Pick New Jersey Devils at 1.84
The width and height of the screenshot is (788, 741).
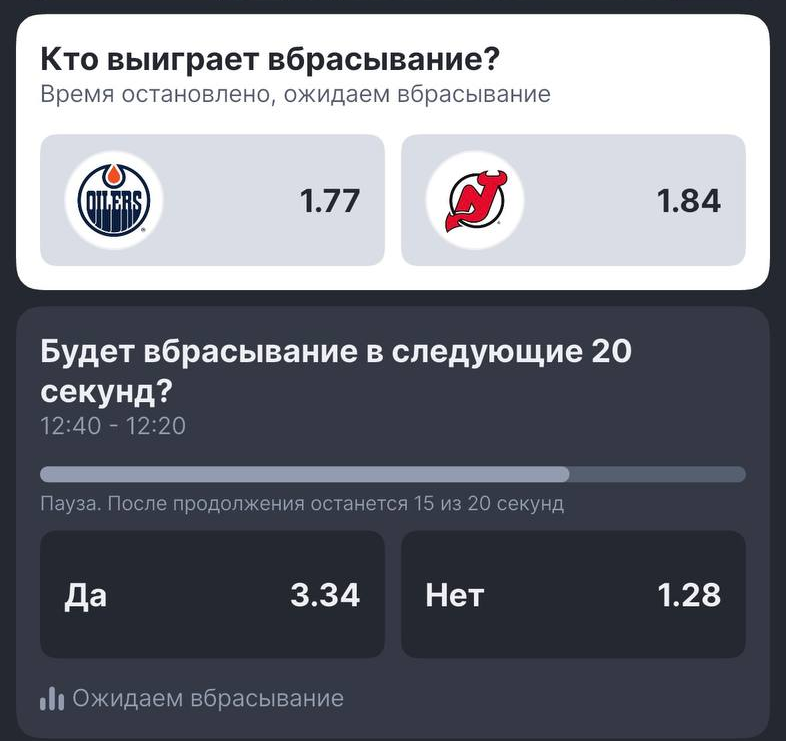573,200
